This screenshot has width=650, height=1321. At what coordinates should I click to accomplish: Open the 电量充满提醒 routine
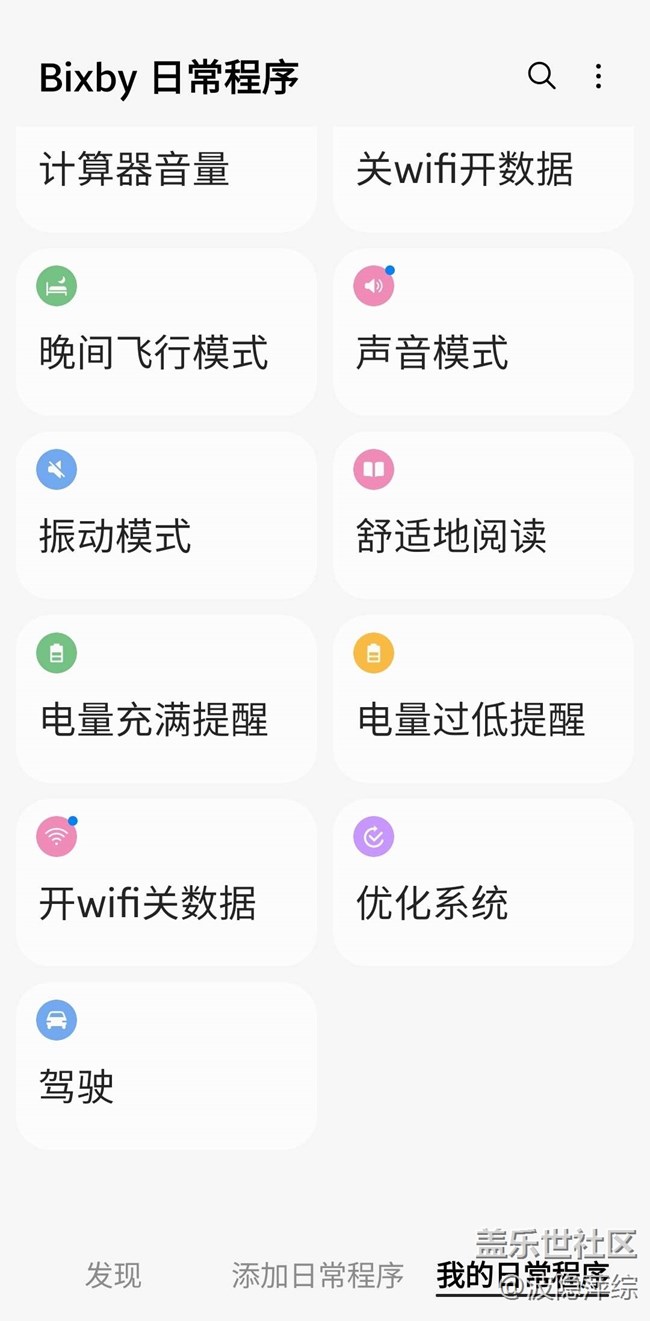click(166, 698)
